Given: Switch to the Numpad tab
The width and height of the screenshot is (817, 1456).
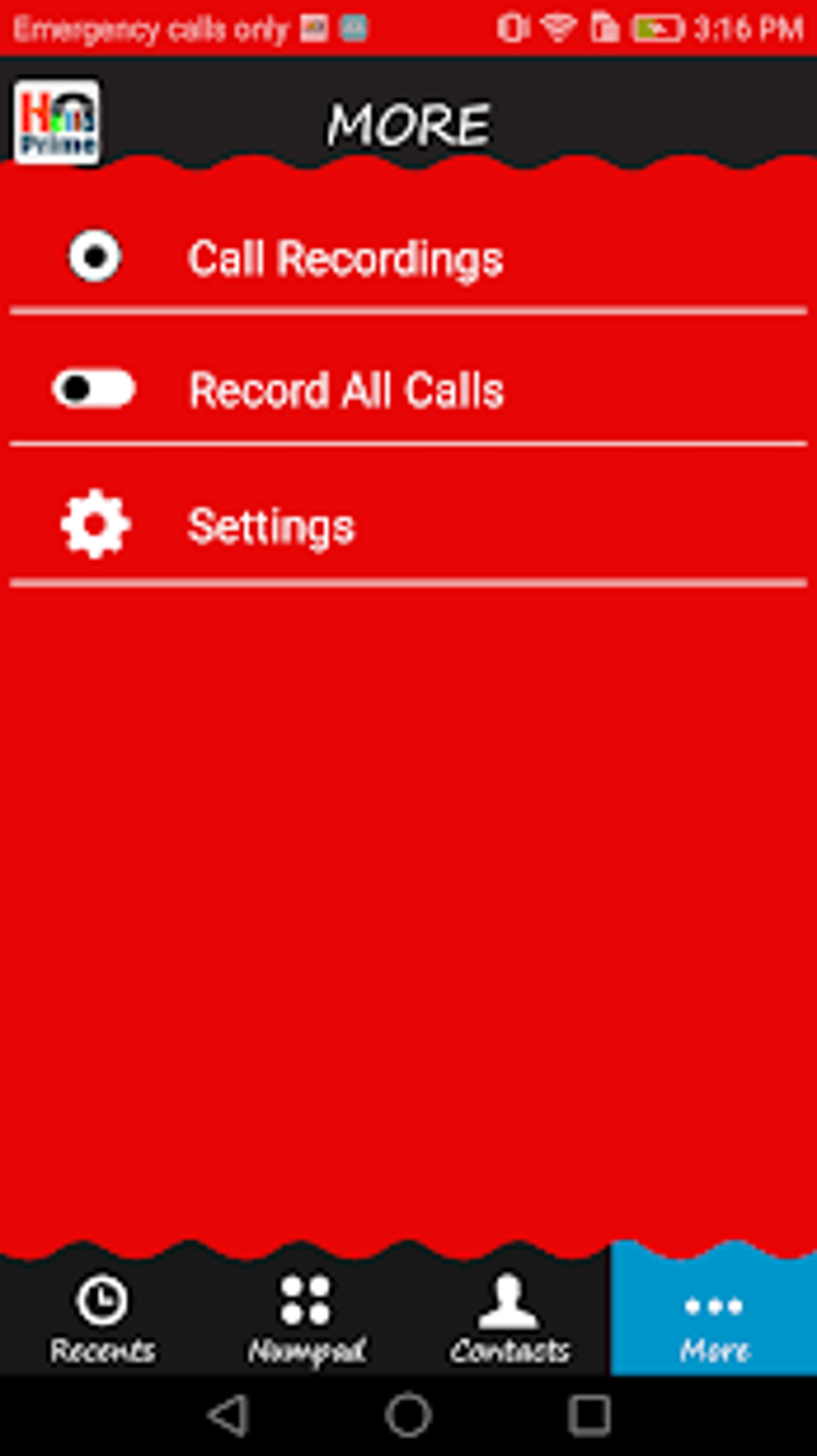Looking at the screenshot, I should click(306, 1318).
